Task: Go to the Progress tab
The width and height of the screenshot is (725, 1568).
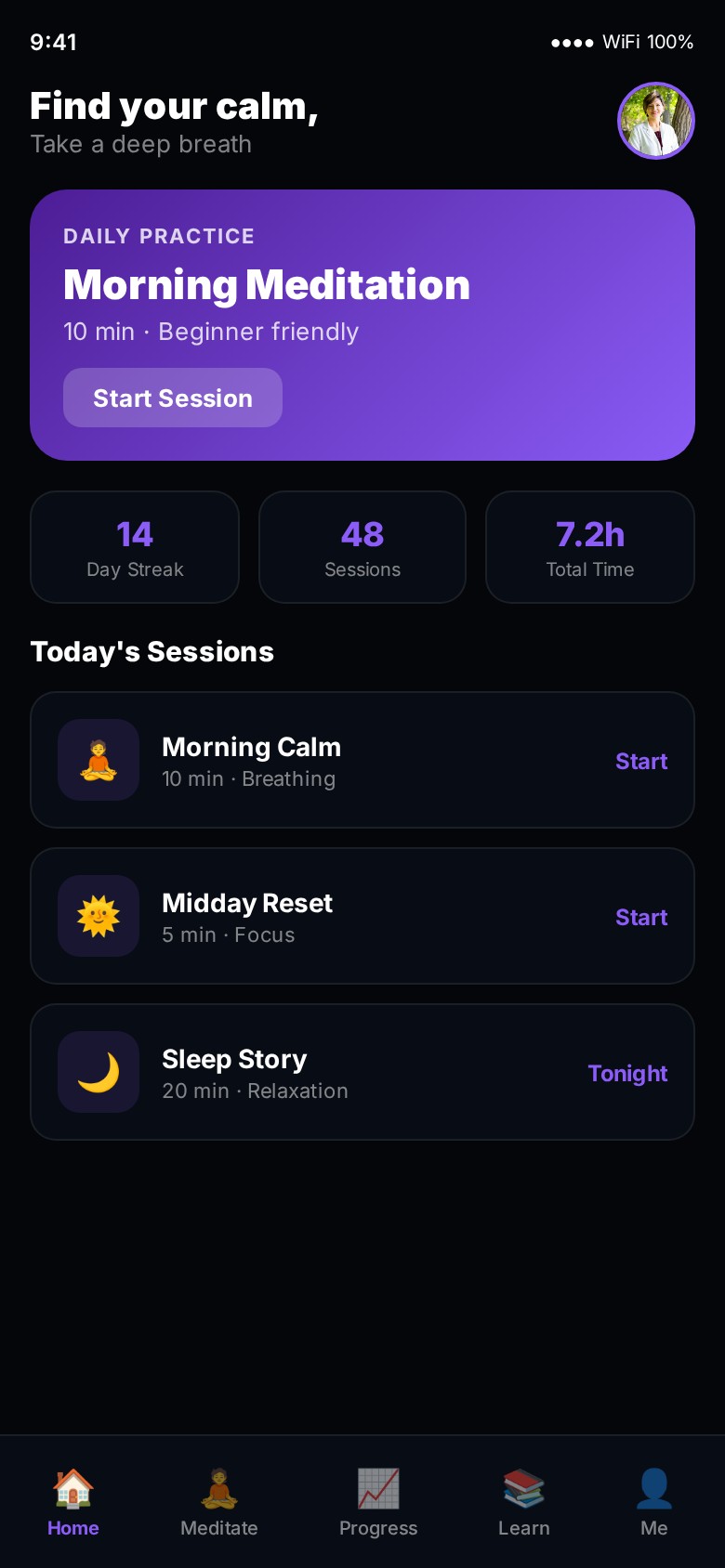Action: coord(378,1501)
